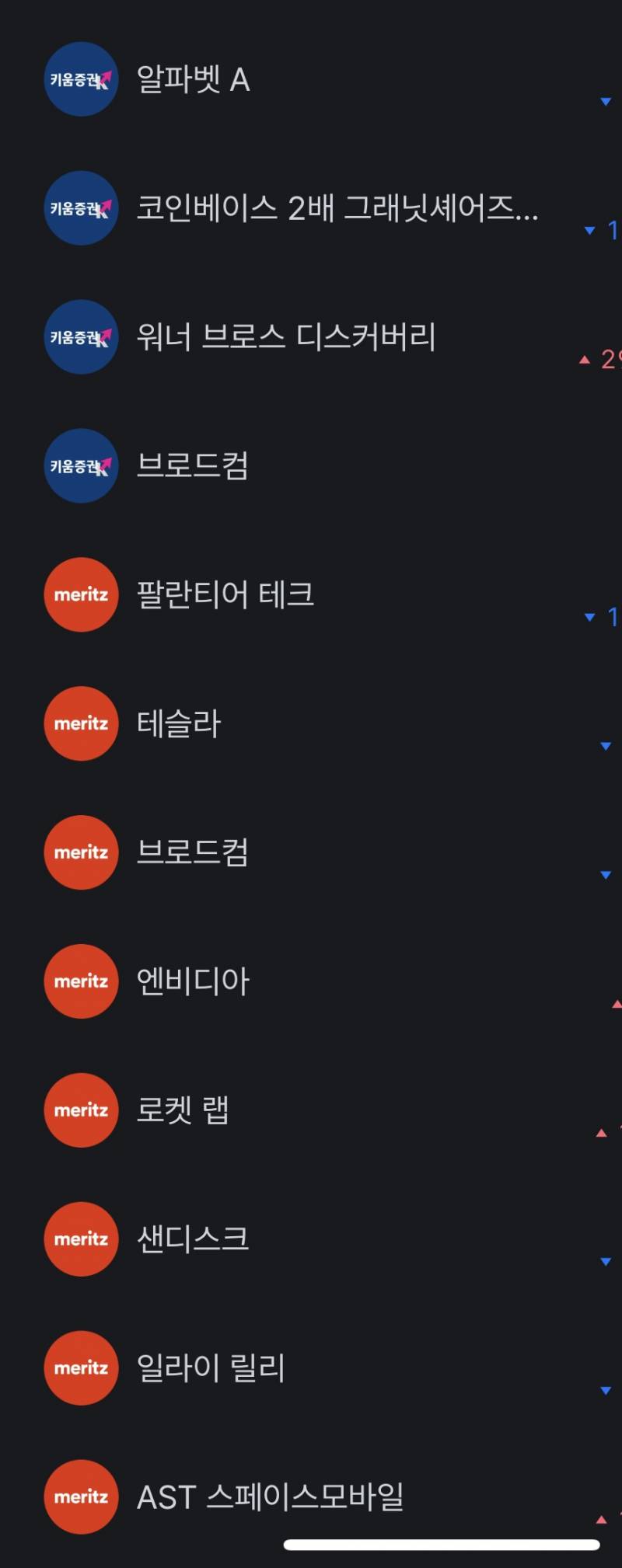The height and width of the screenshot is (1568, 622).
Task: Open the meritz icon beside AST 스페이스모바일
Action: tap(81, 1497)
